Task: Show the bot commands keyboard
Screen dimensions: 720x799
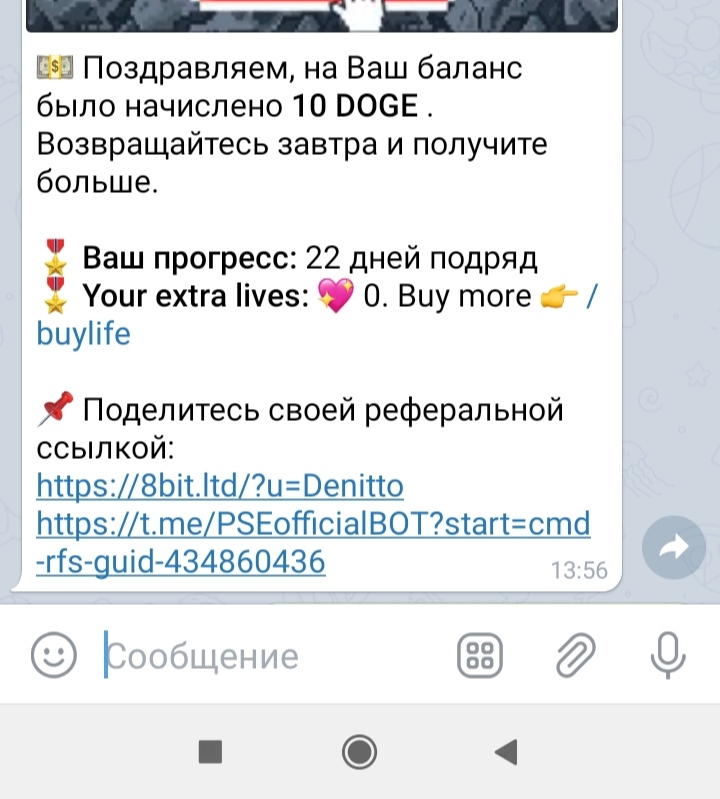Action: click(x=480, y=656)
